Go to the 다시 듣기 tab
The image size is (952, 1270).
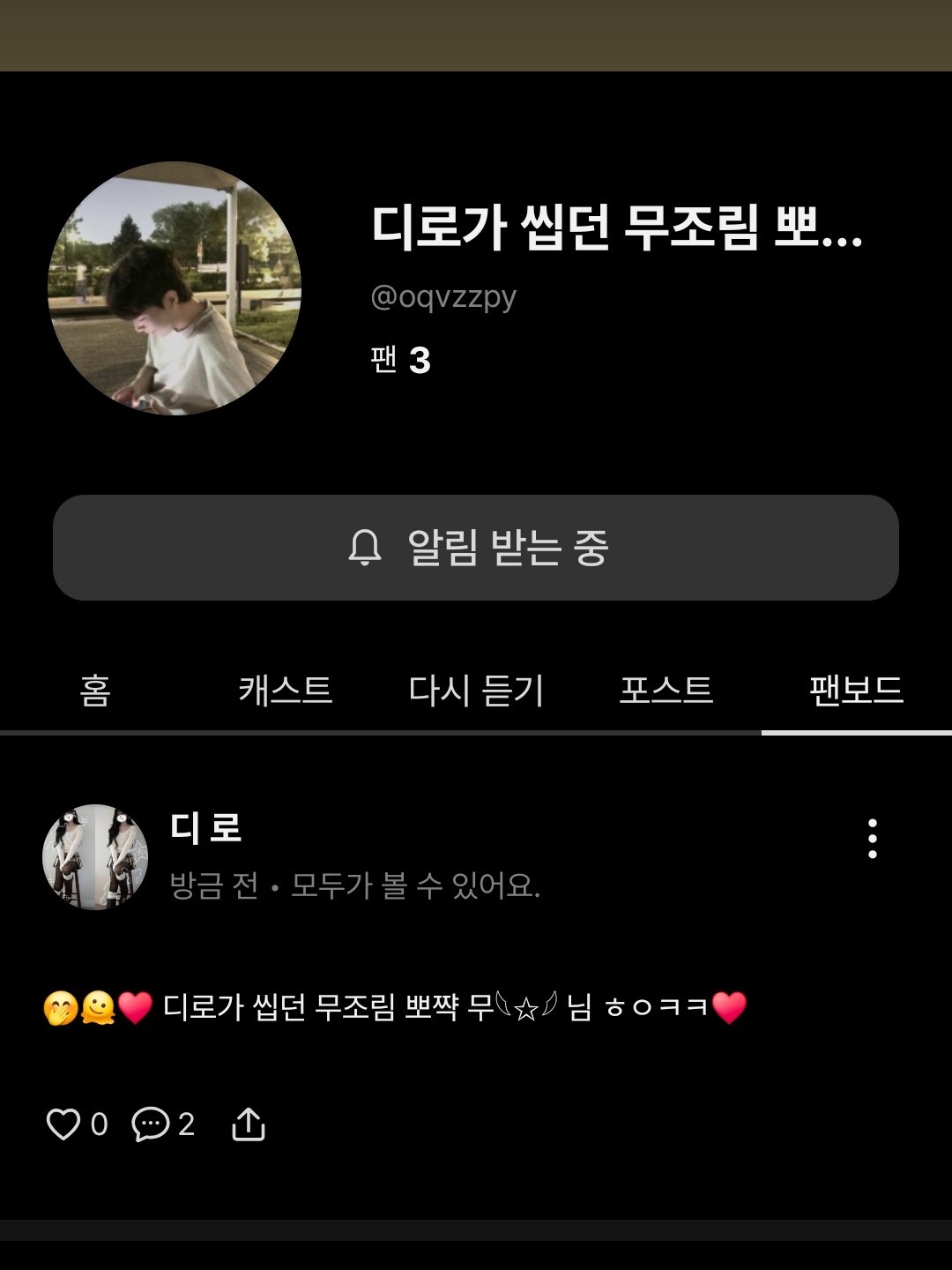476,690
